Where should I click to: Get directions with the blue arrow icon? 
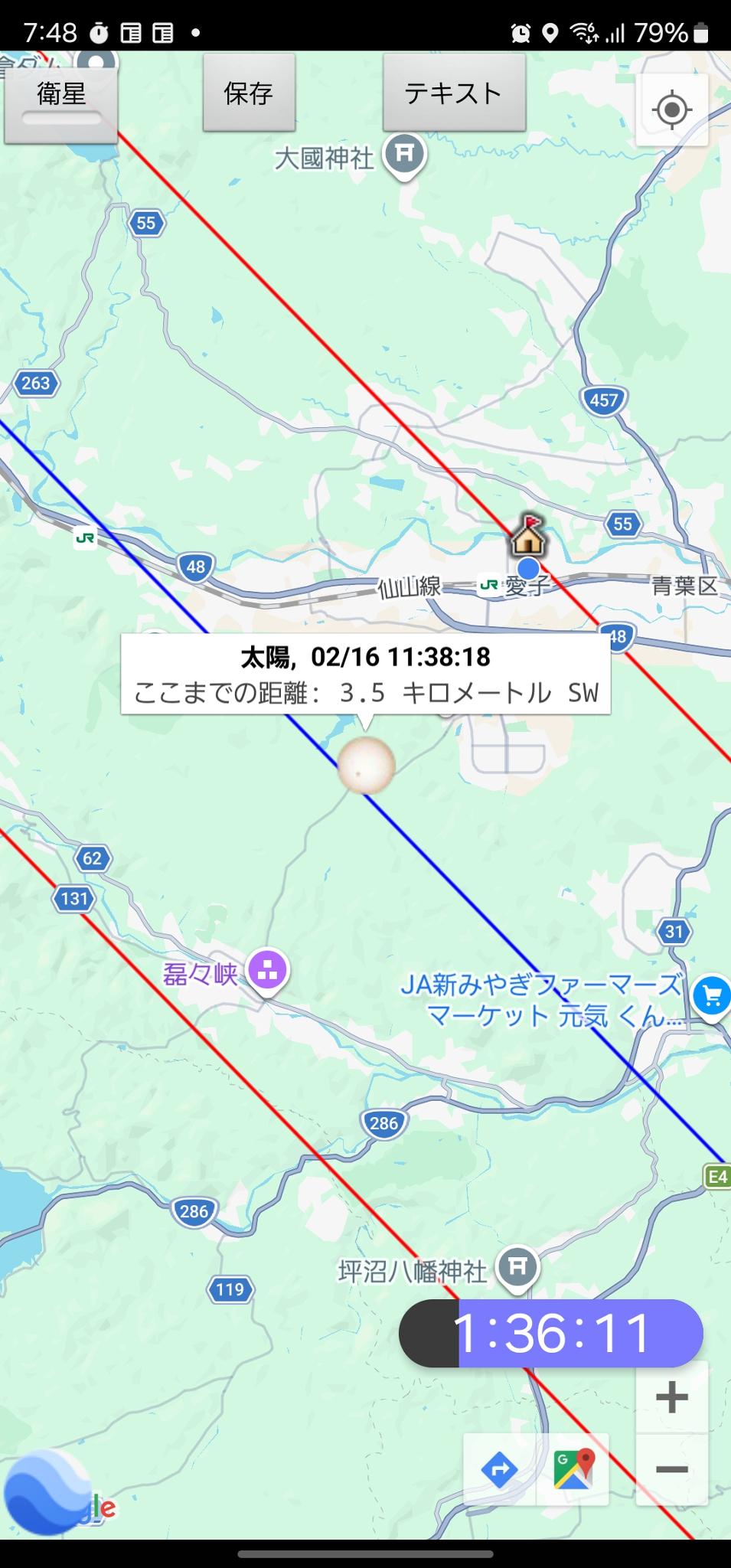[500, 1469]
